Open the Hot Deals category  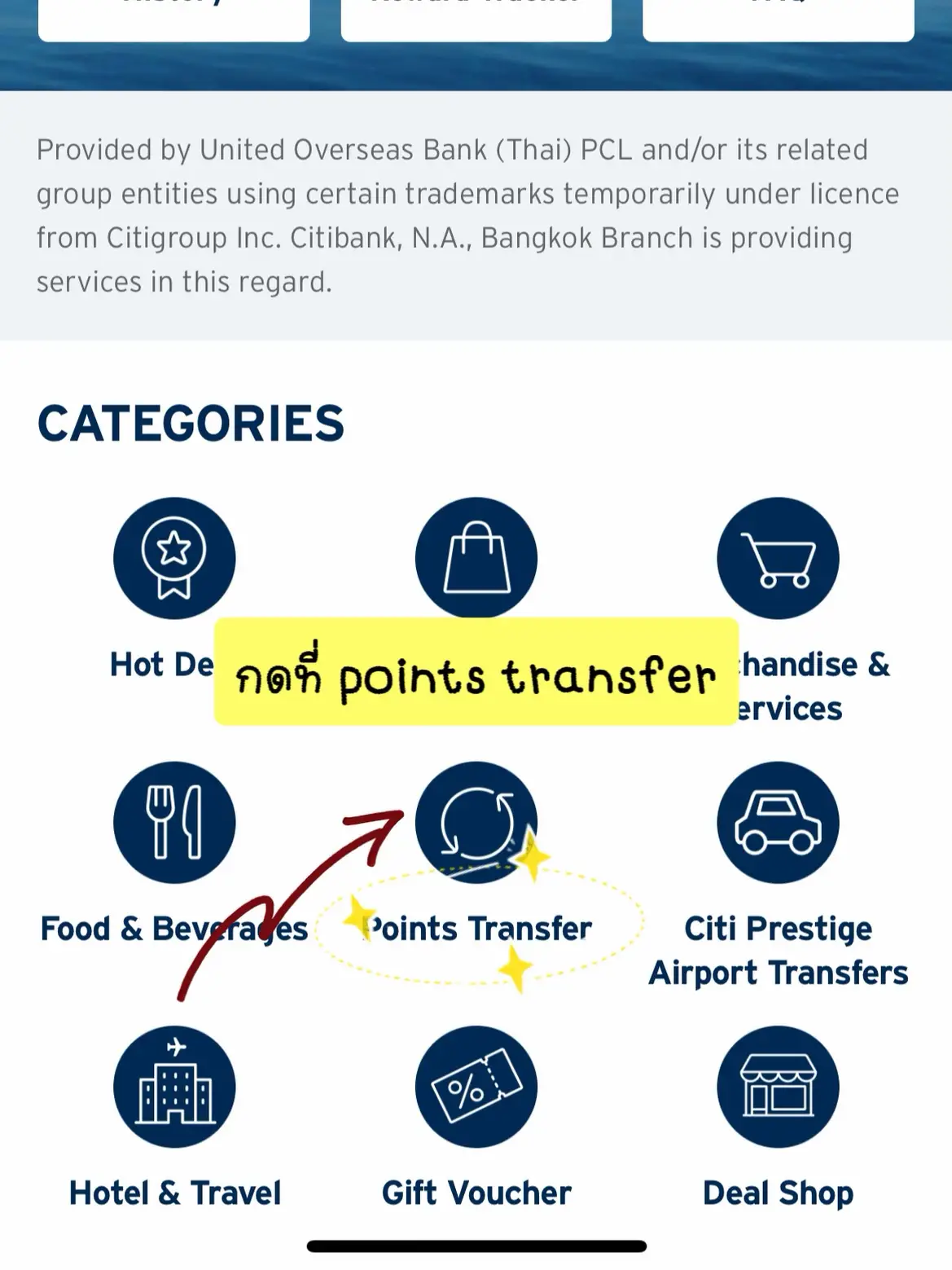tap(173, 559)
